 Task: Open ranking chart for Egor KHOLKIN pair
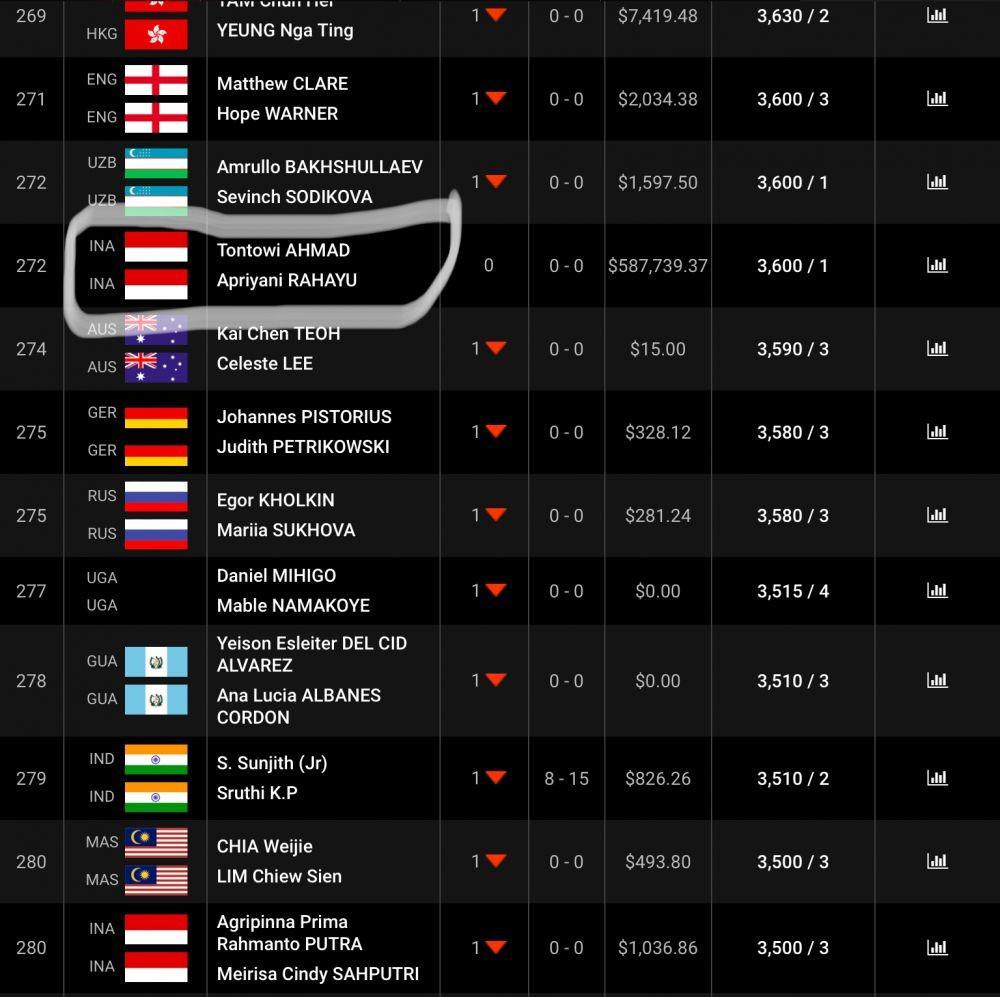(937, 515)
